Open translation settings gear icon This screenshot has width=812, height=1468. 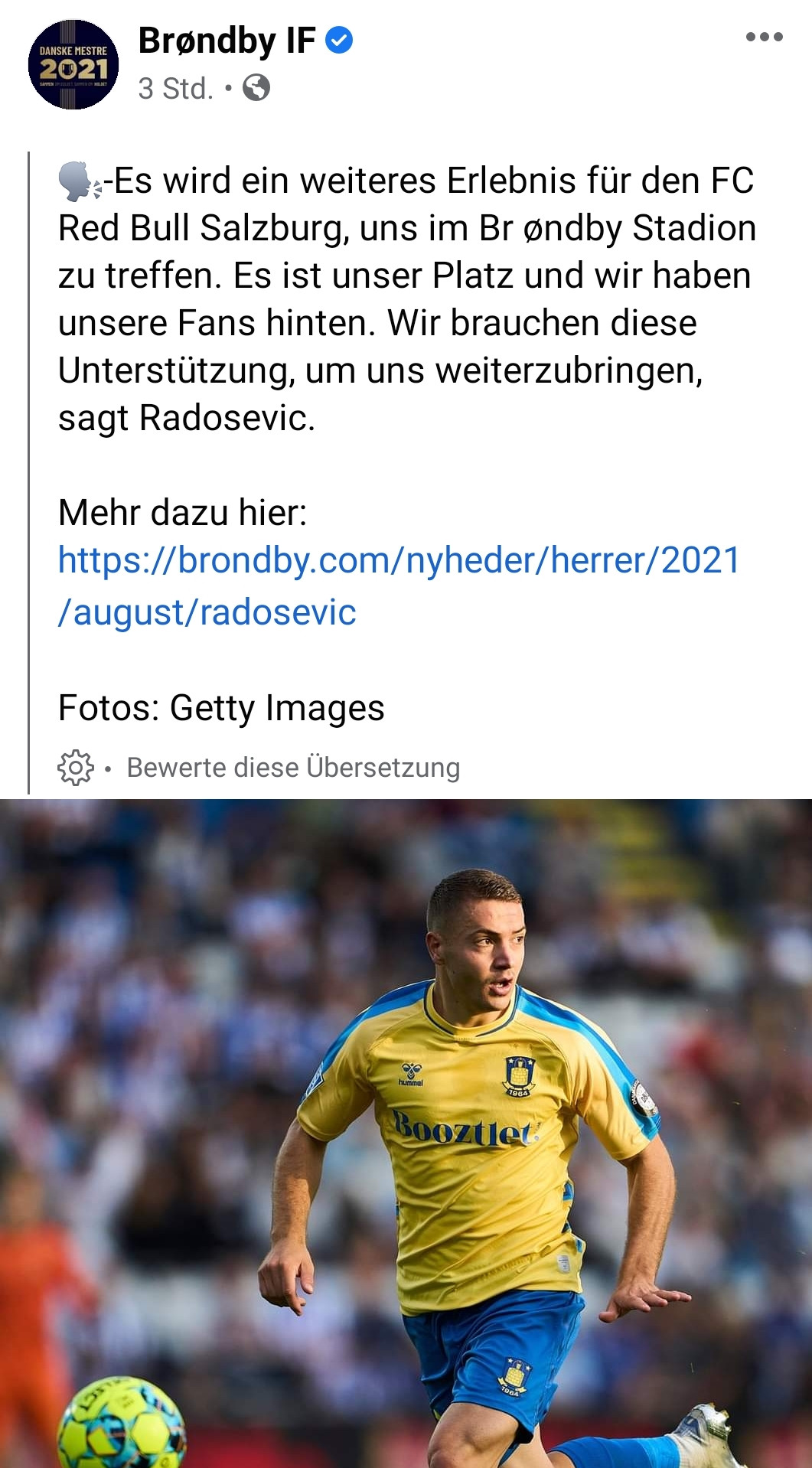coord(75,767)
